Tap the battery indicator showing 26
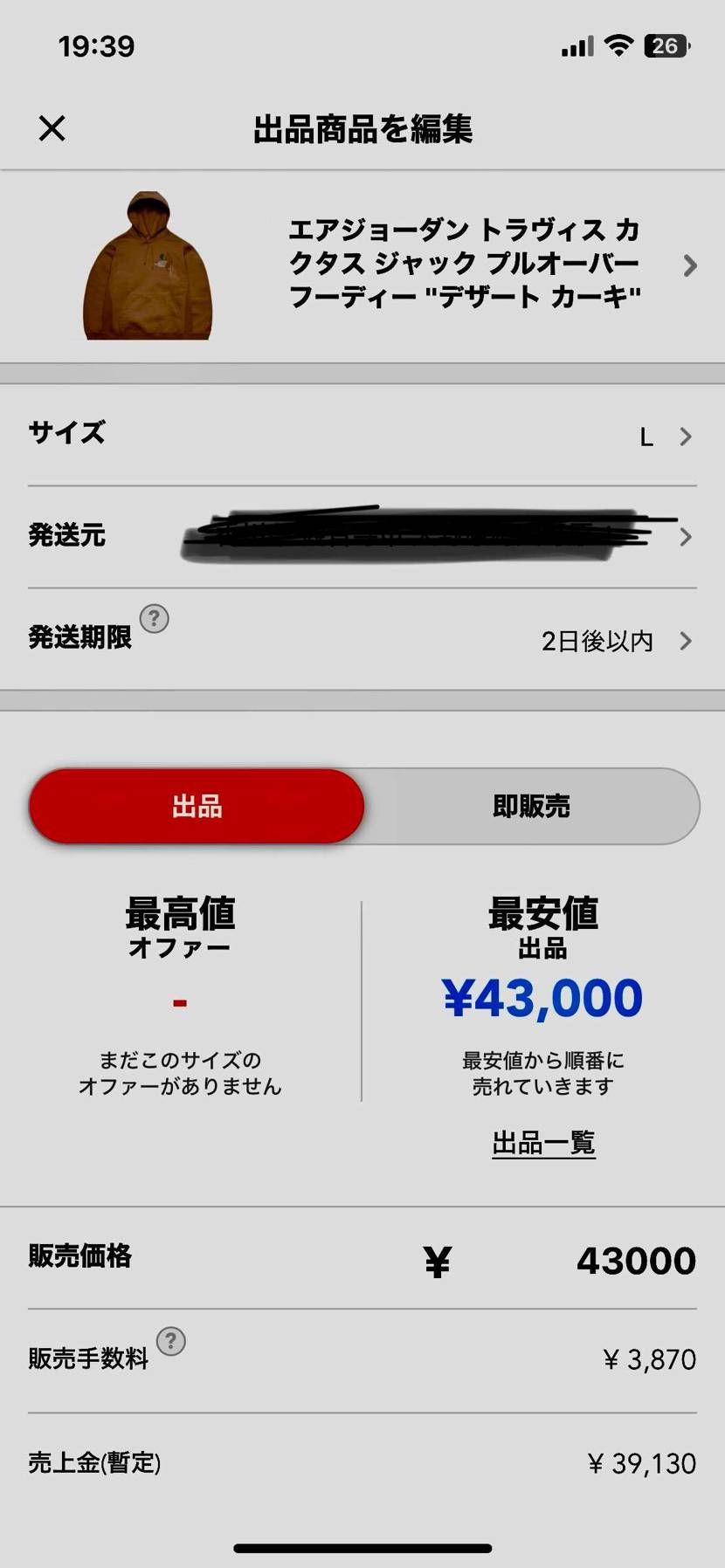Screen dimensions: 725x1568 666,45
